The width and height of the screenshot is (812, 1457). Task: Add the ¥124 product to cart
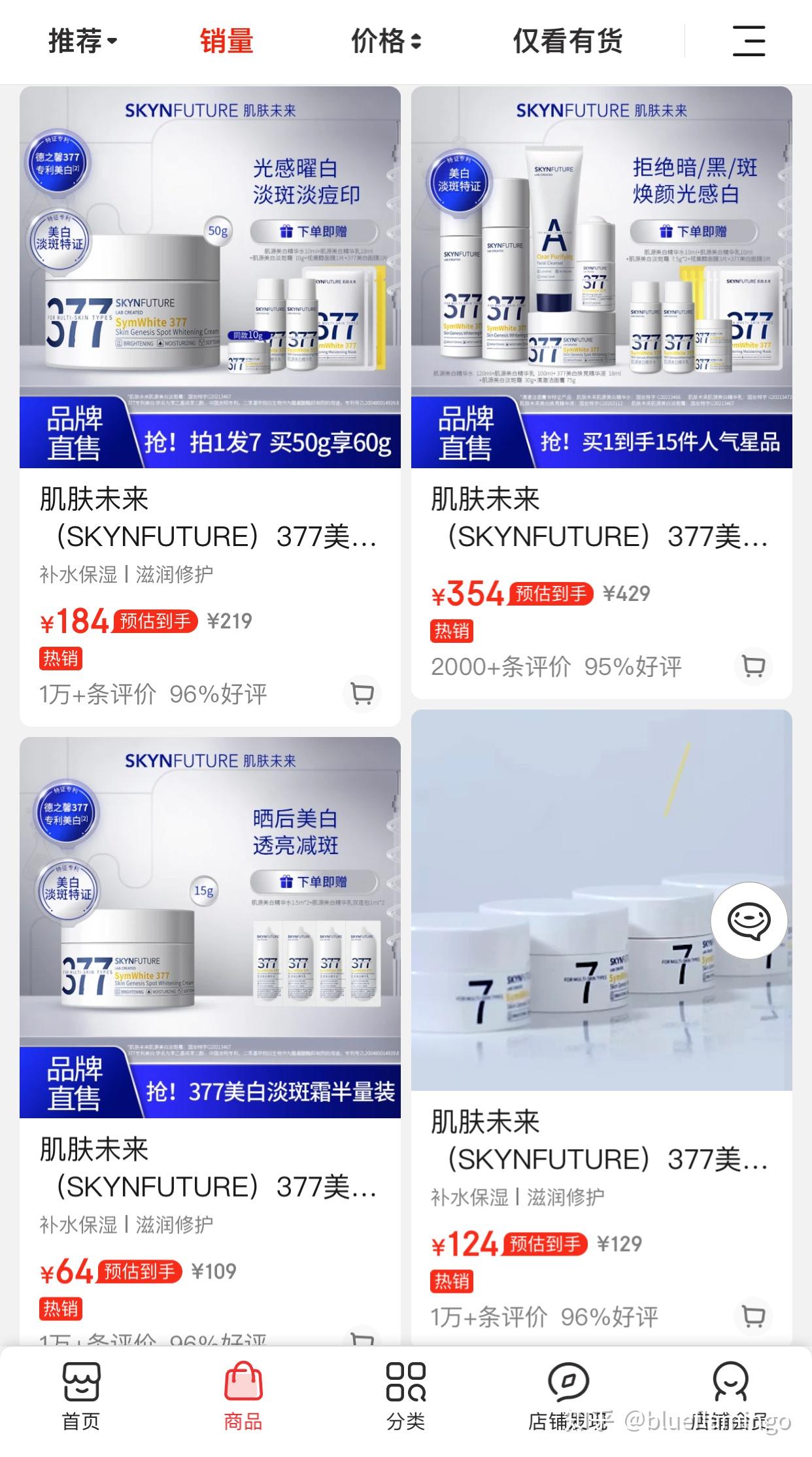[x=753, y=1316]
